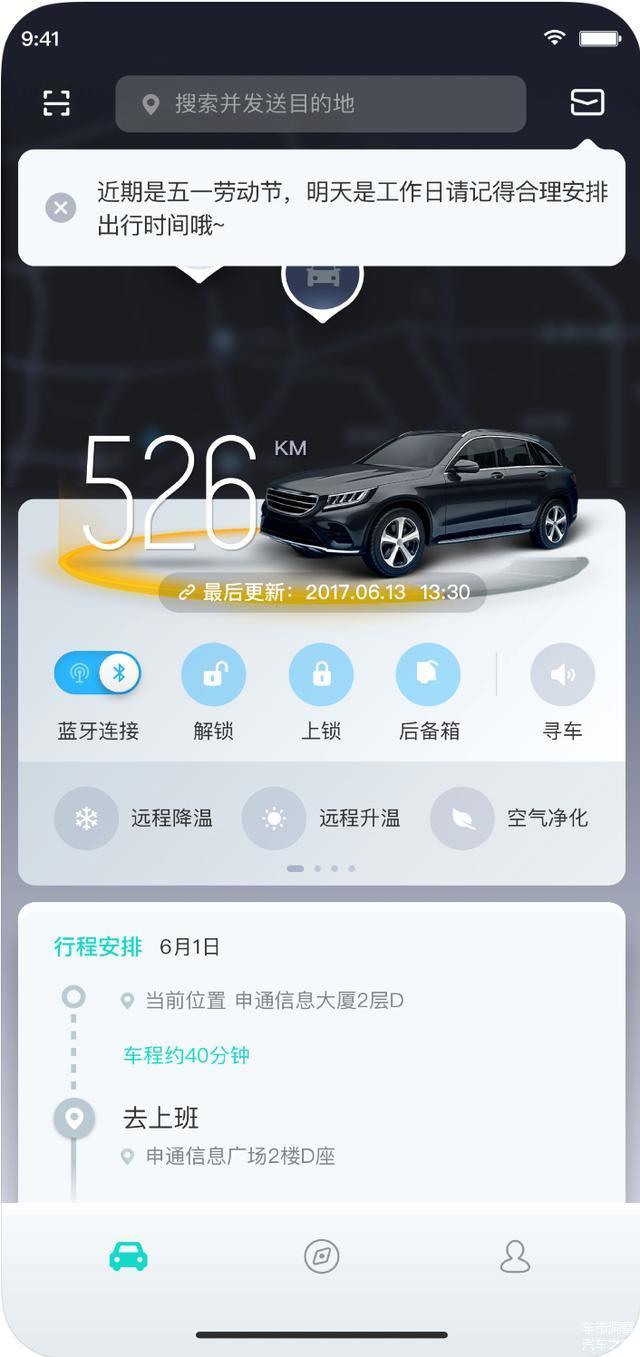The image size is (640, 1357).
Task: Tap the 解锁 unlock button
Action: tap(213, 675)
